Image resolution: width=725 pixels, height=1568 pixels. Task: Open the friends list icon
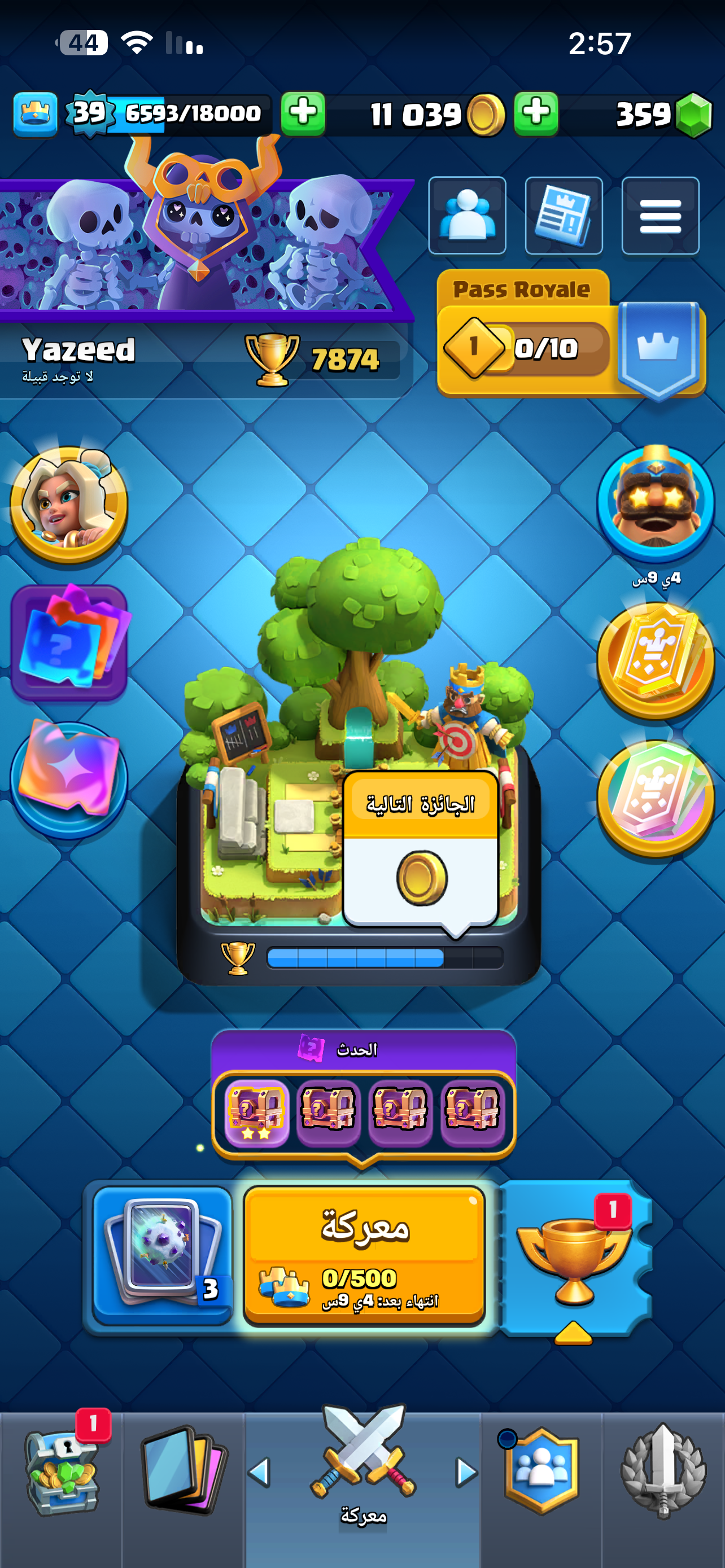tap(467, 216)
